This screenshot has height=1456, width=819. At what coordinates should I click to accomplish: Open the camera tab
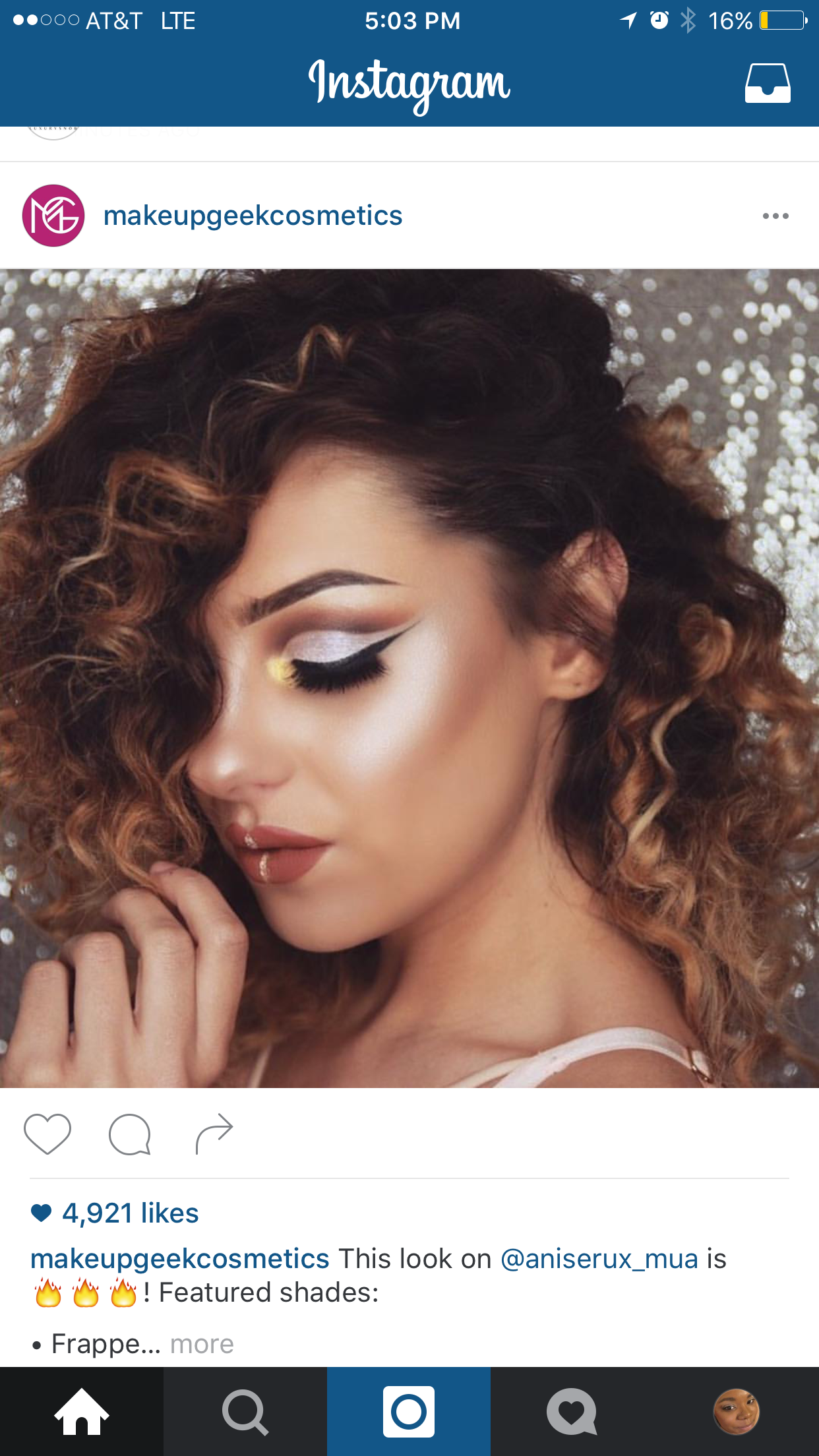(409, 1412)
